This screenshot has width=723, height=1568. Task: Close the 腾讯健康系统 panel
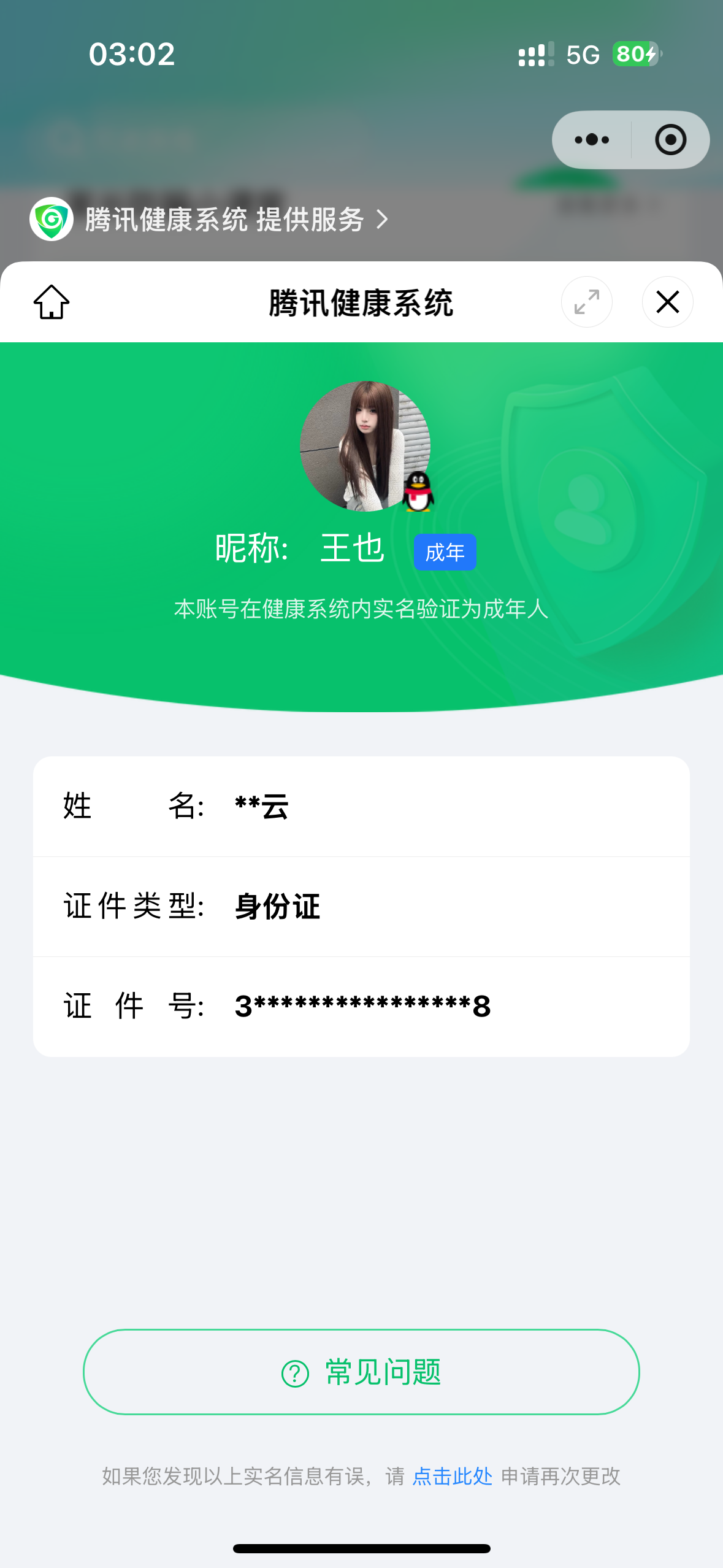(x=667, y=302)
